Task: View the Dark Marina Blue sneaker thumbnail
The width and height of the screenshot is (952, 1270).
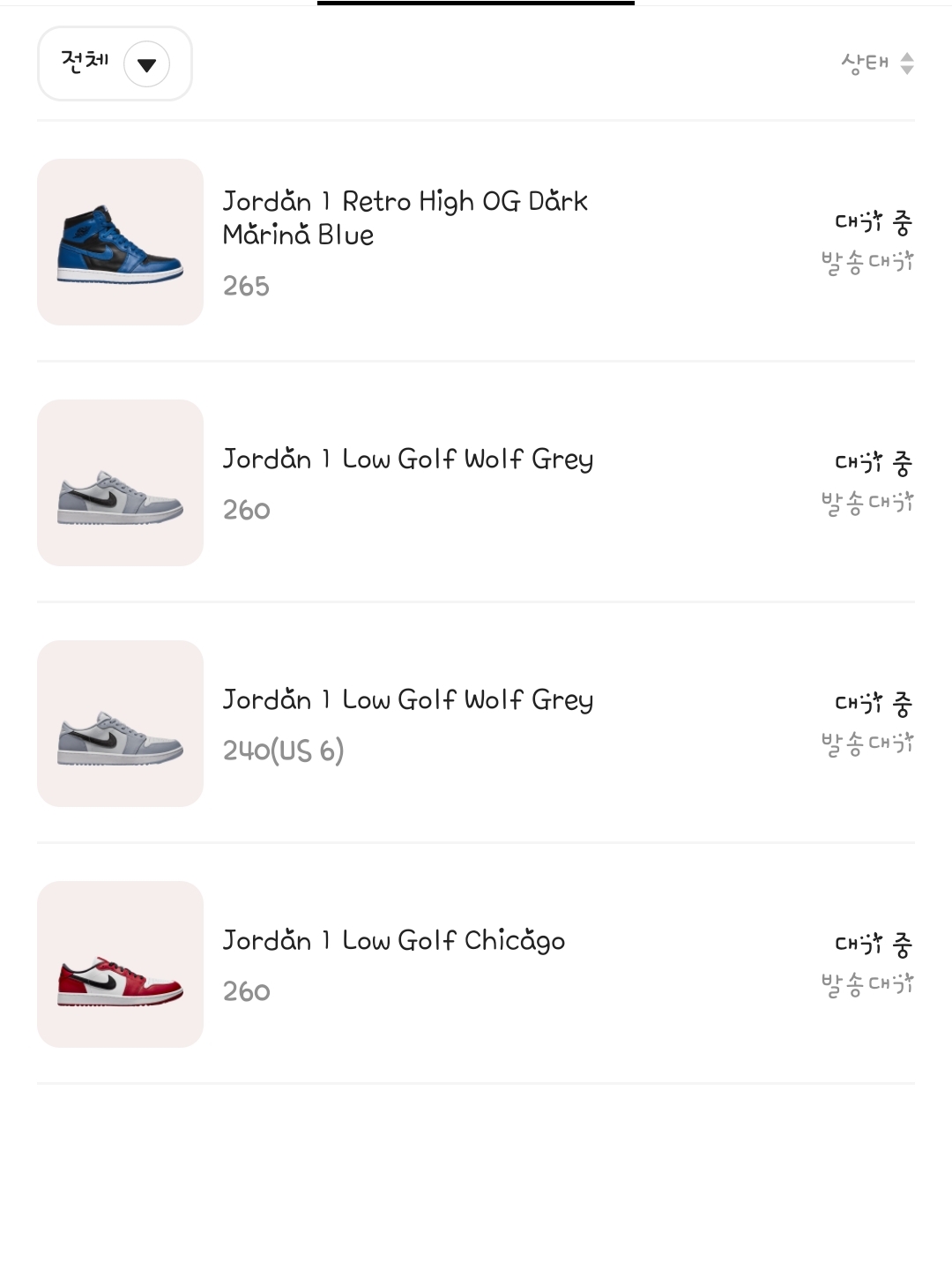Action: tap(120, 240)
